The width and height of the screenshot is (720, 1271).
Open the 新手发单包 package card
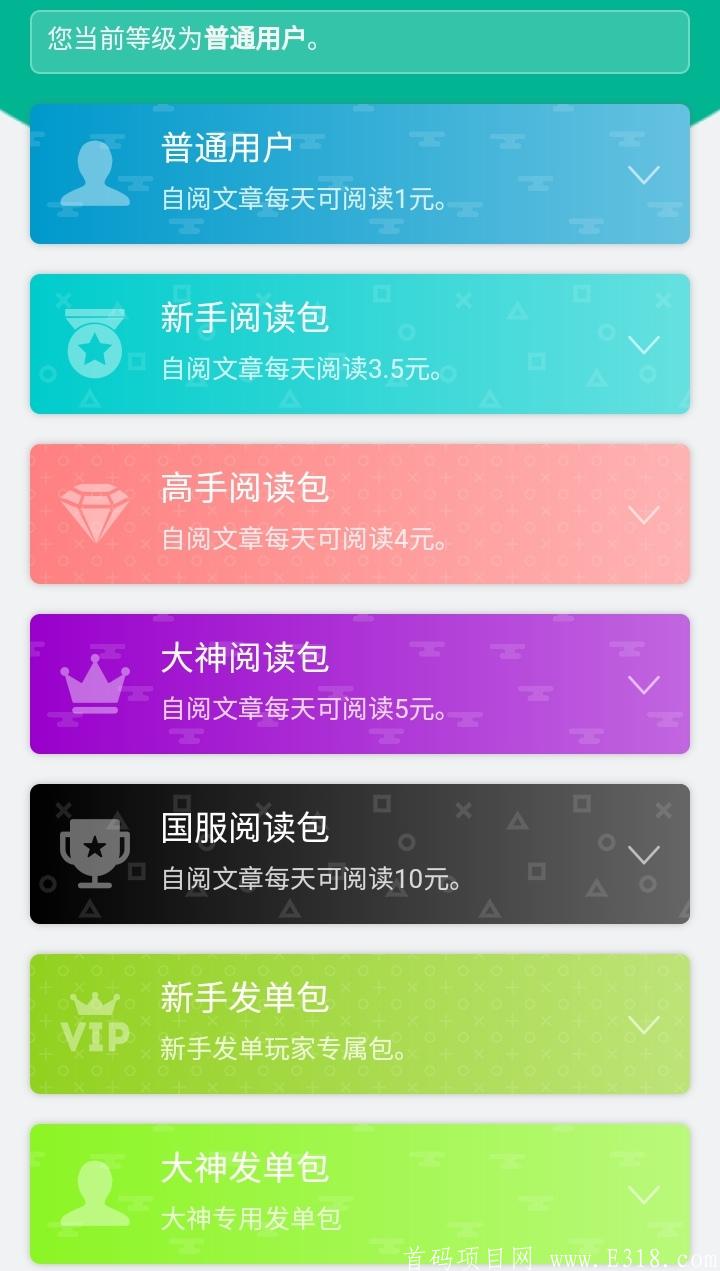360,1024
